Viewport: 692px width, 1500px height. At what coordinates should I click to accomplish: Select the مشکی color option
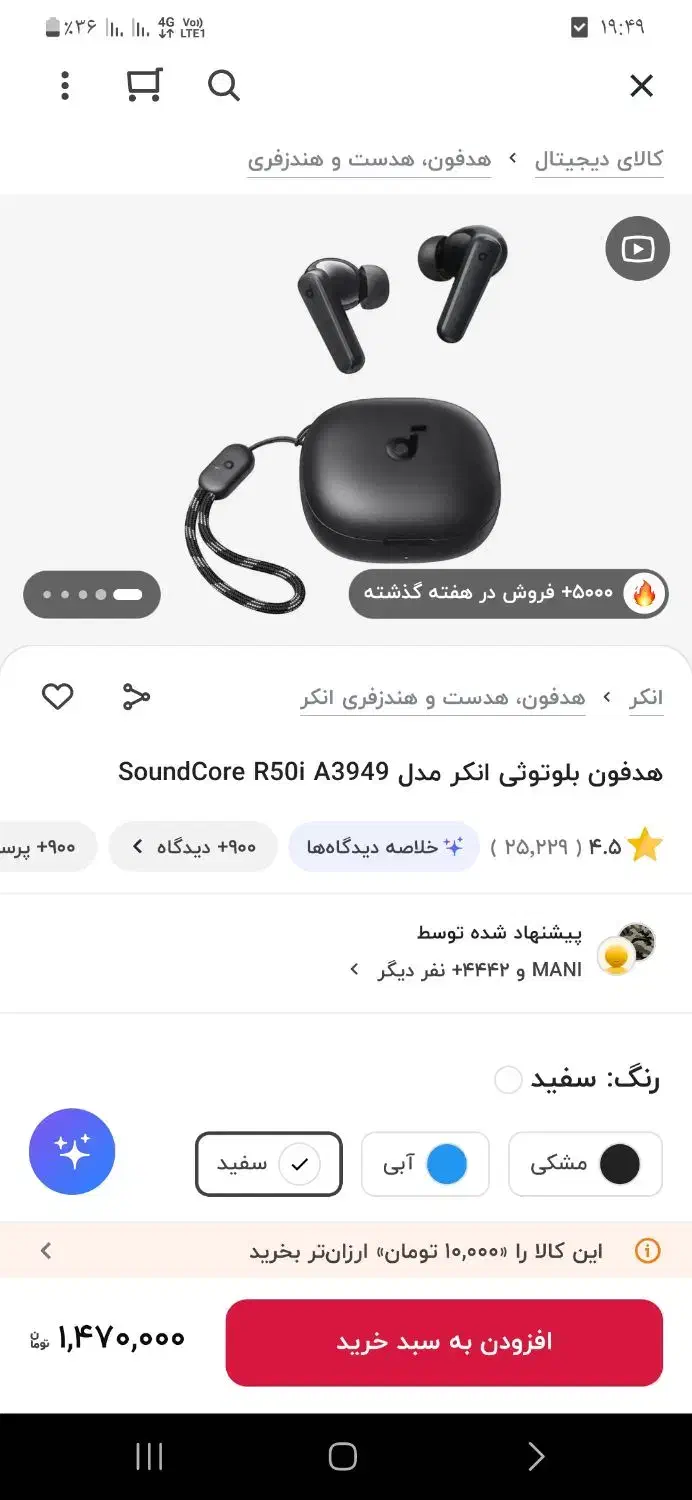tap(585, 1164)
